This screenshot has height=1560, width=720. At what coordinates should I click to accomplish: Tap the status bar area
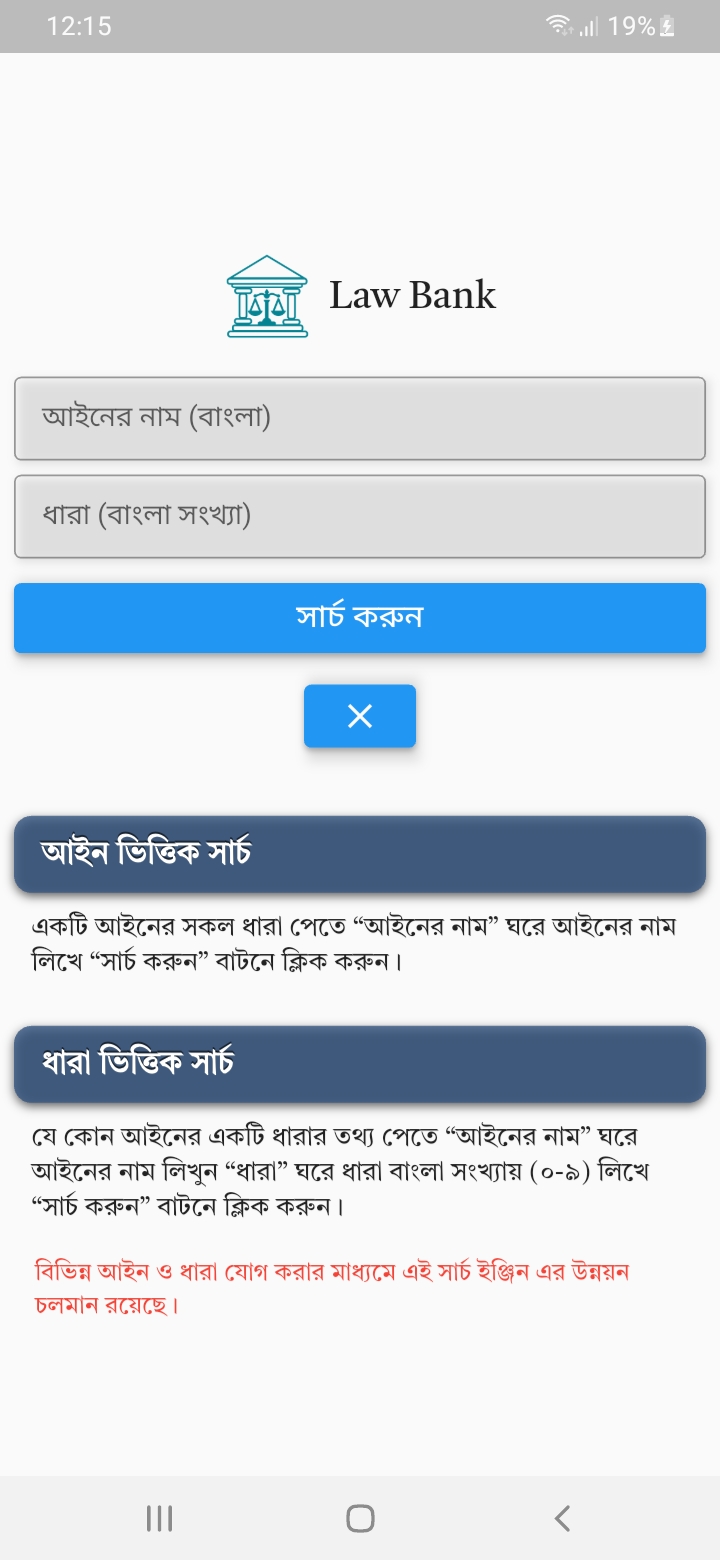[360, 26]
